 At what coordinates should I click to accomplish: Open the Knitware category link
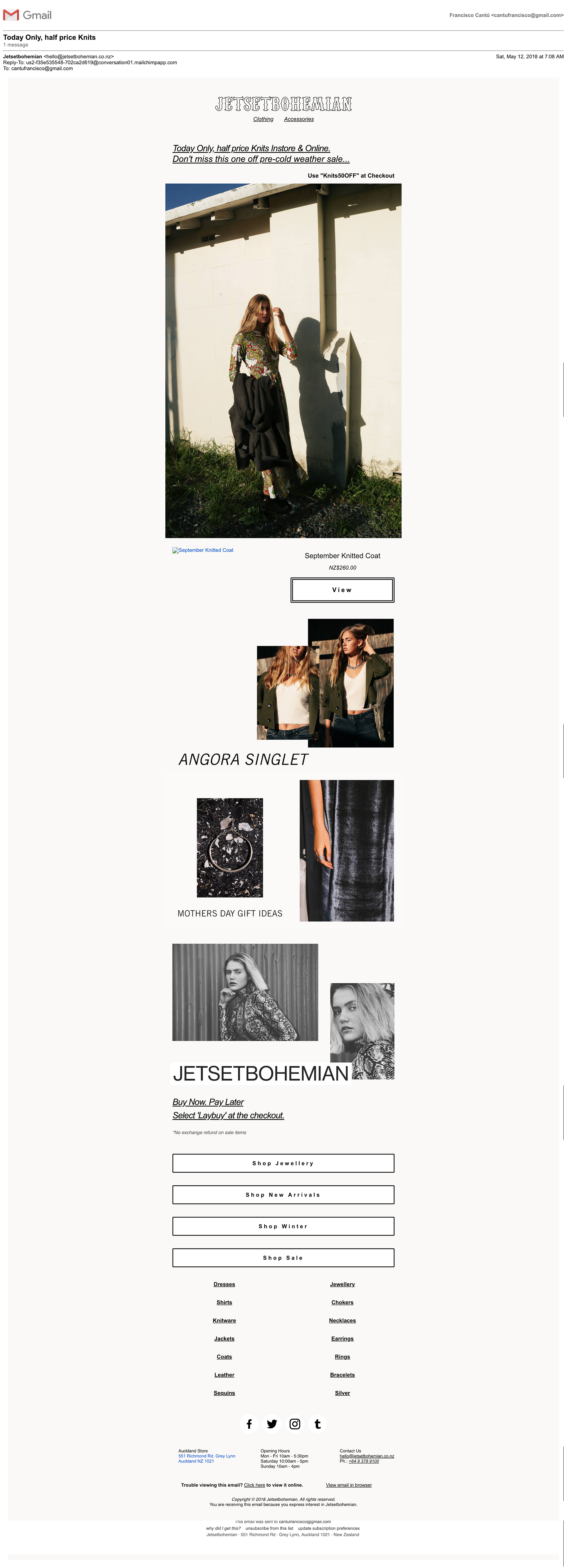pos(224,1321)
